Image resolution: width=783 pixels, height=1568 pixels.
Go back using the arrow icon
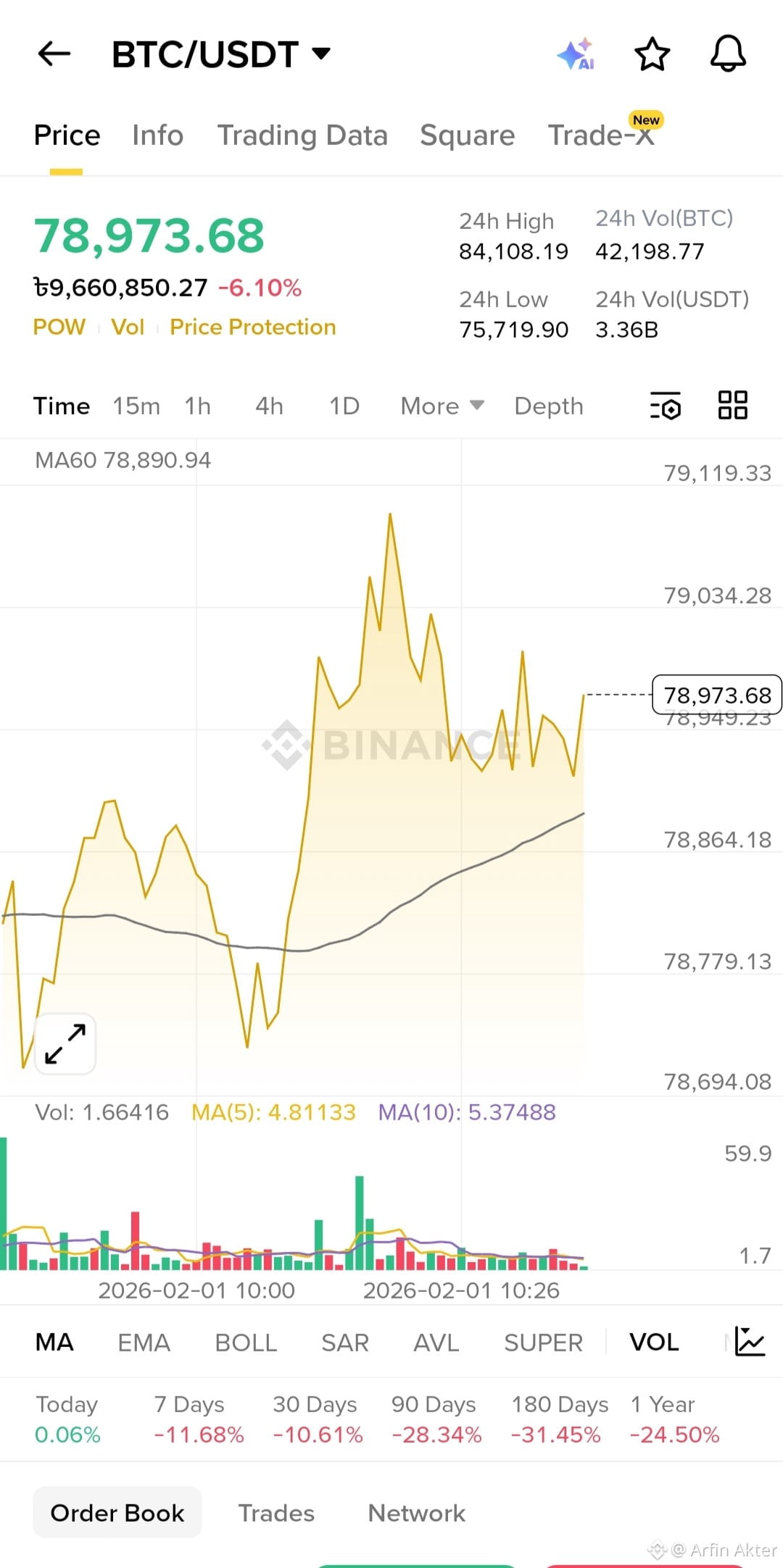click(54, 54)
